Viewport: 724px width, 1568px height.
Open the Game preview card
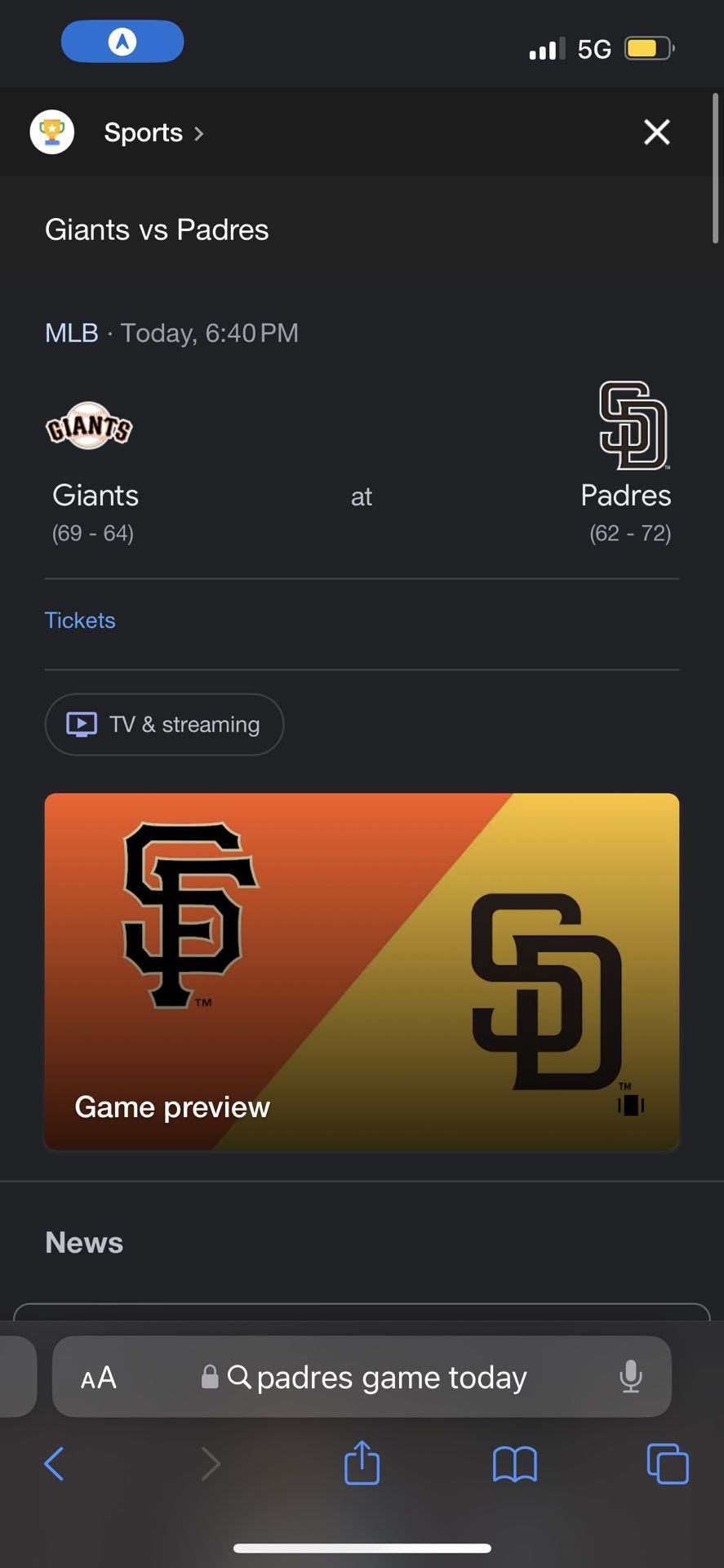tap(362, 971)
